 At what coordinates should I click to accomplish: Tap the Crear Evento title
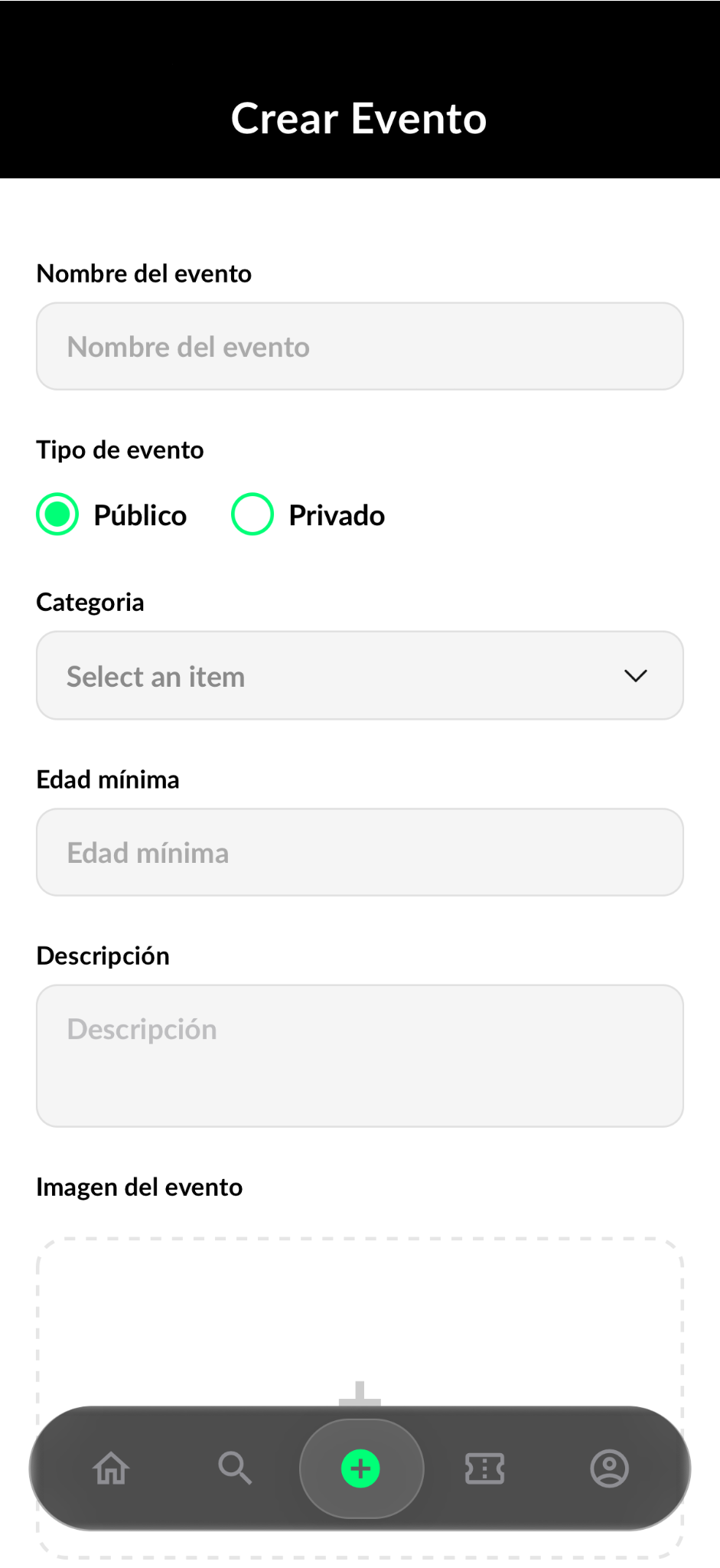click(x=360, y=119)
